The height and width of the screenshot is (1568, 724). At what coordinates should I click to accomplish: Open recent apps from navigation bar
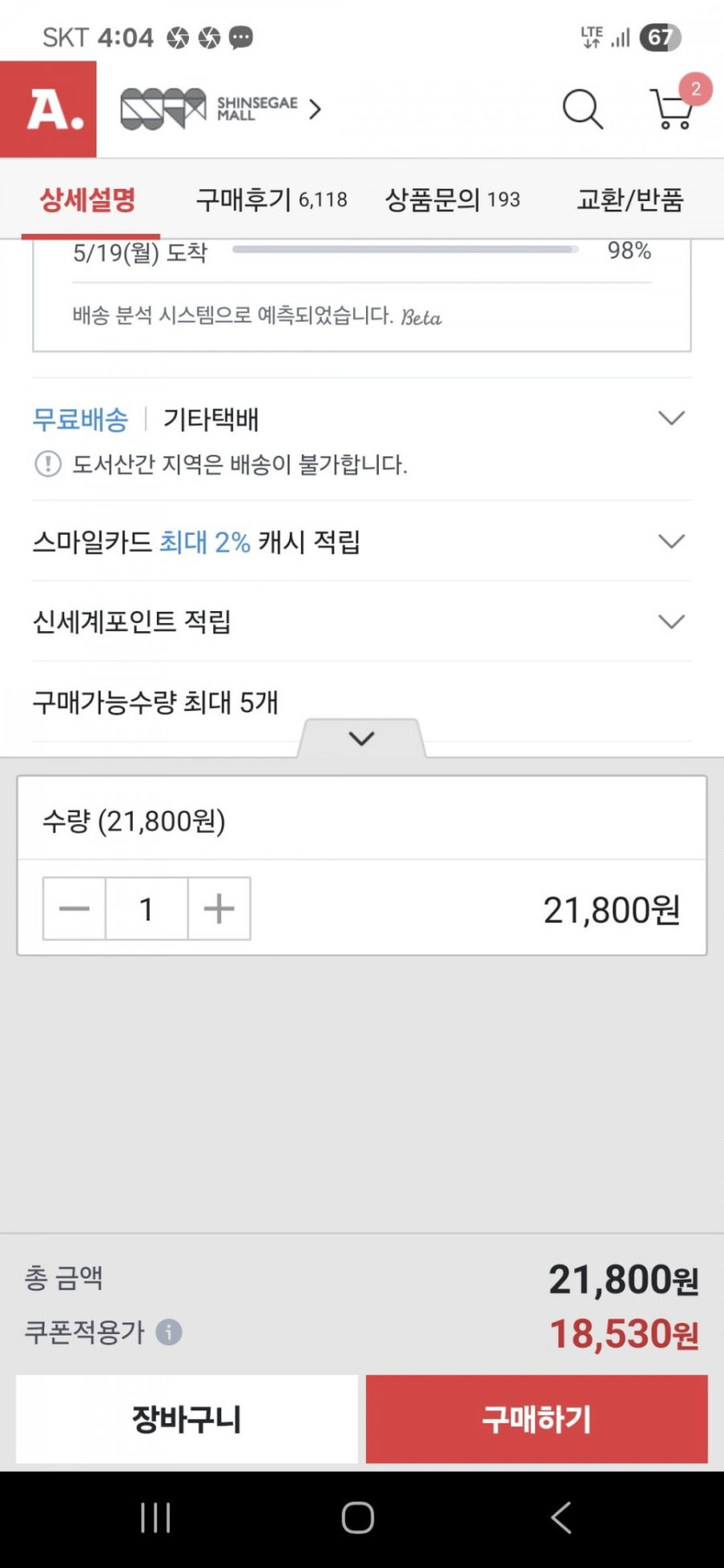pos(155,1518)
